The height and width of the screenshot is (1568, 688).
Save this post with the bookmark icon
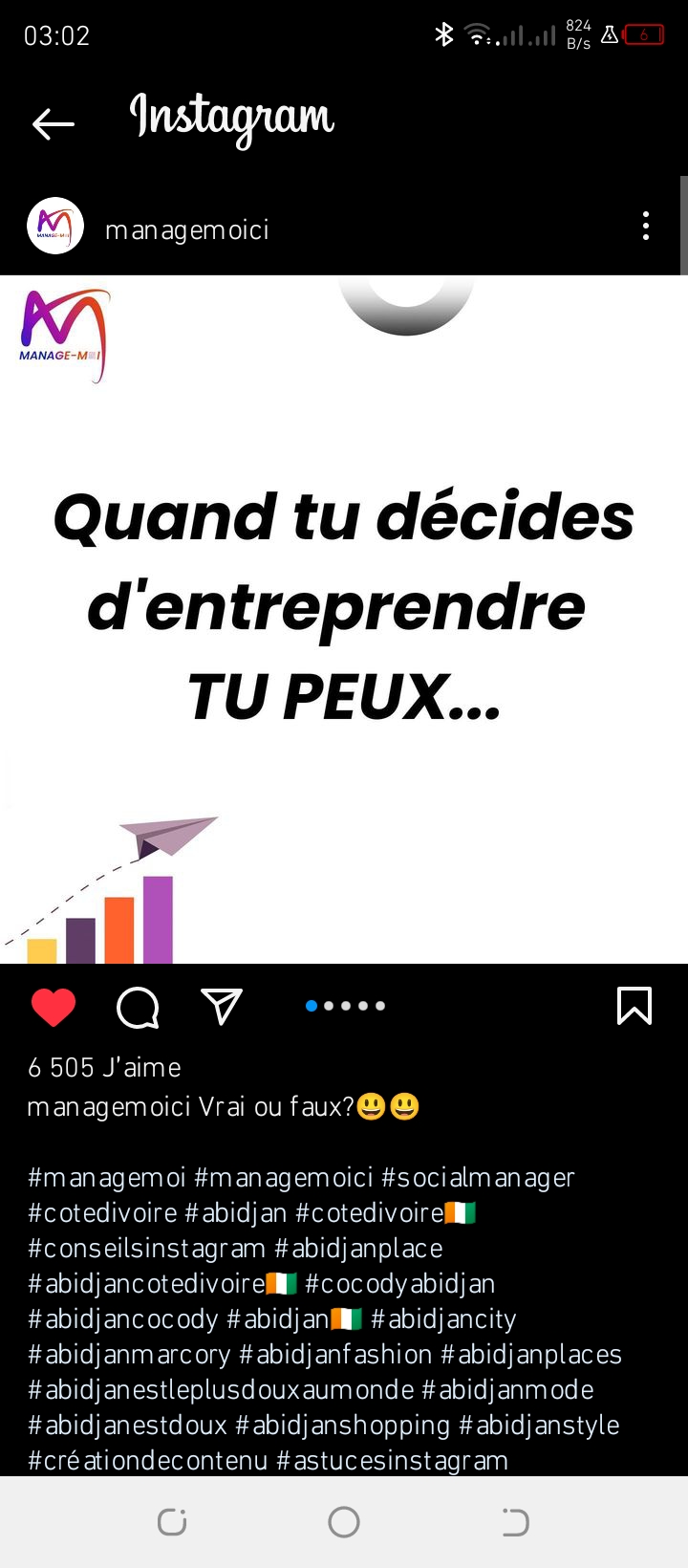pyautogui.click(x=634, y=1007)
